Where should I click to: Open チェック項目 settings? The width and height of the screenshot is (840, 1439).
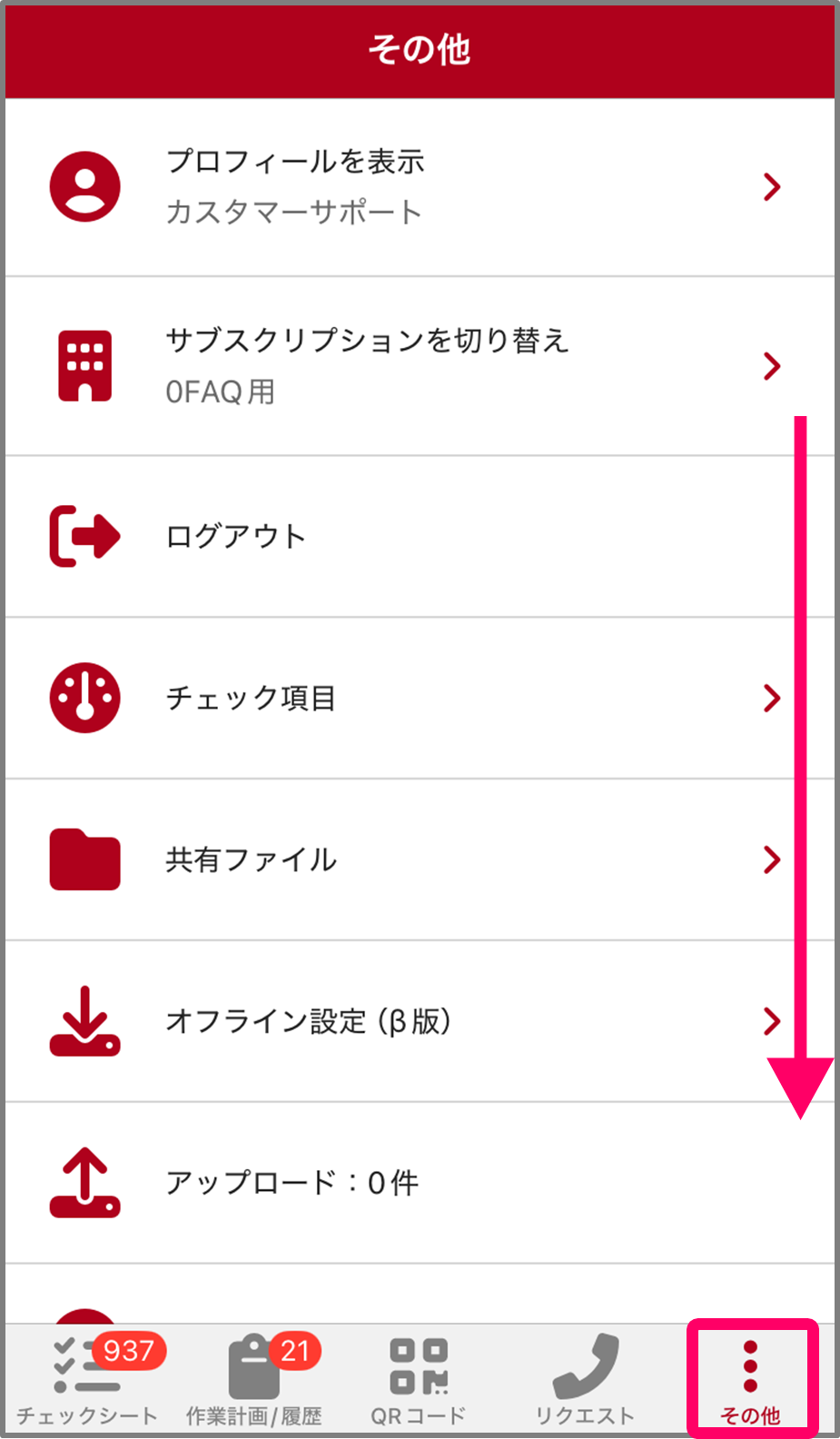tap(418, 698)
